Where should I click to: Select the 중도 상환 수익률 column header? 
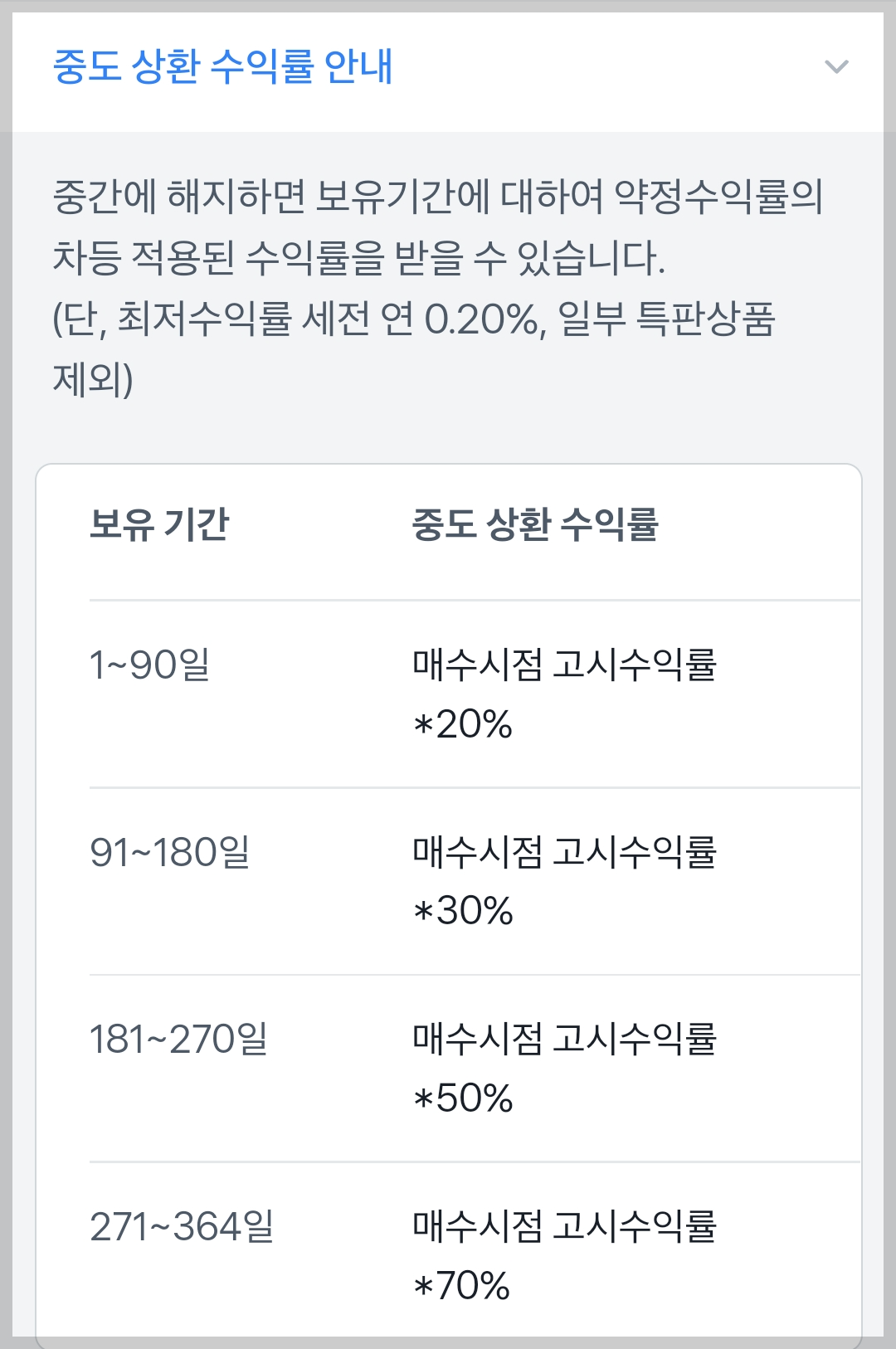coord(539,524)
